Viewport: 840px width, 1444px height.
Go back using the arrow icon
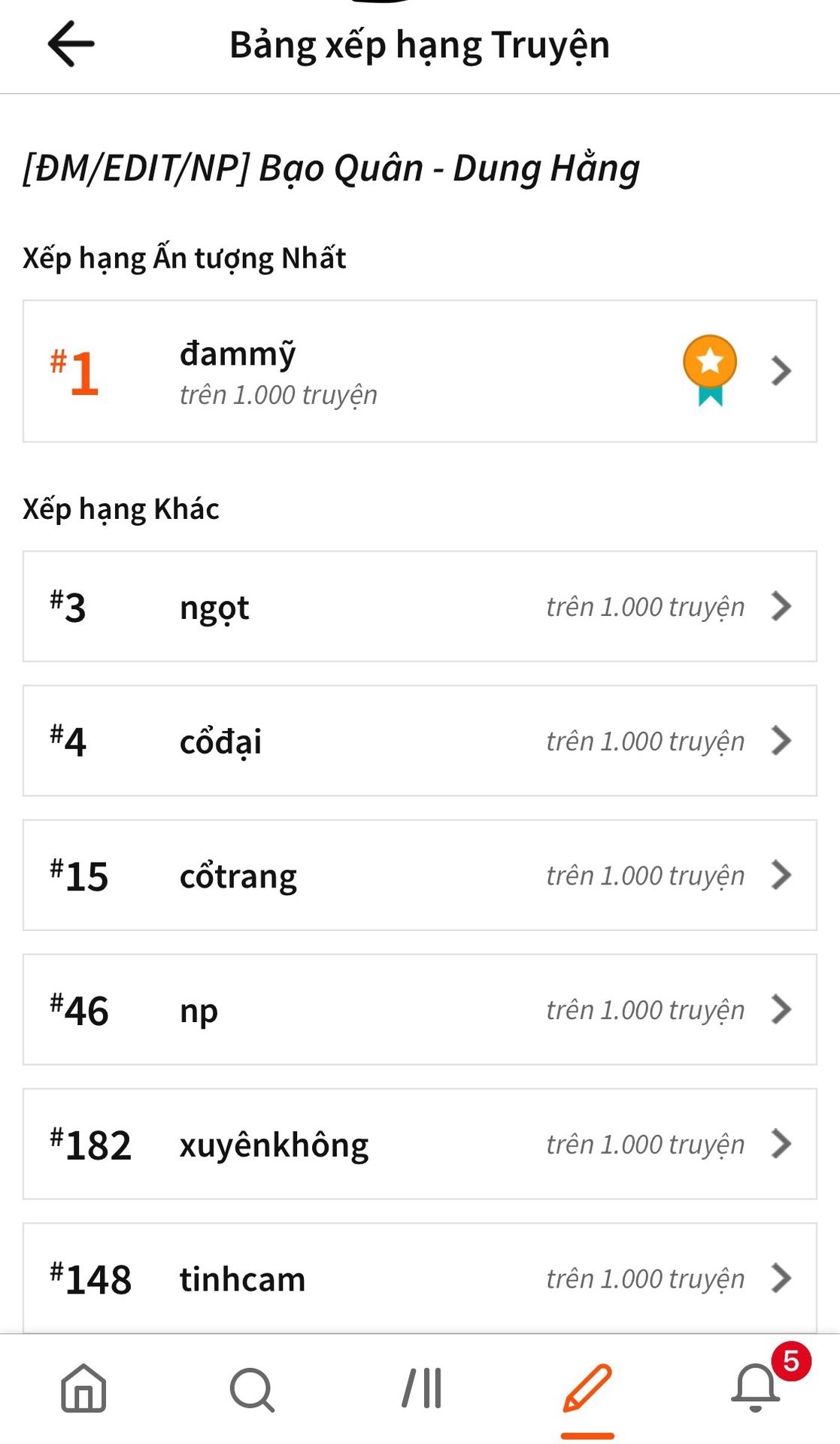(x=71, y=44)
